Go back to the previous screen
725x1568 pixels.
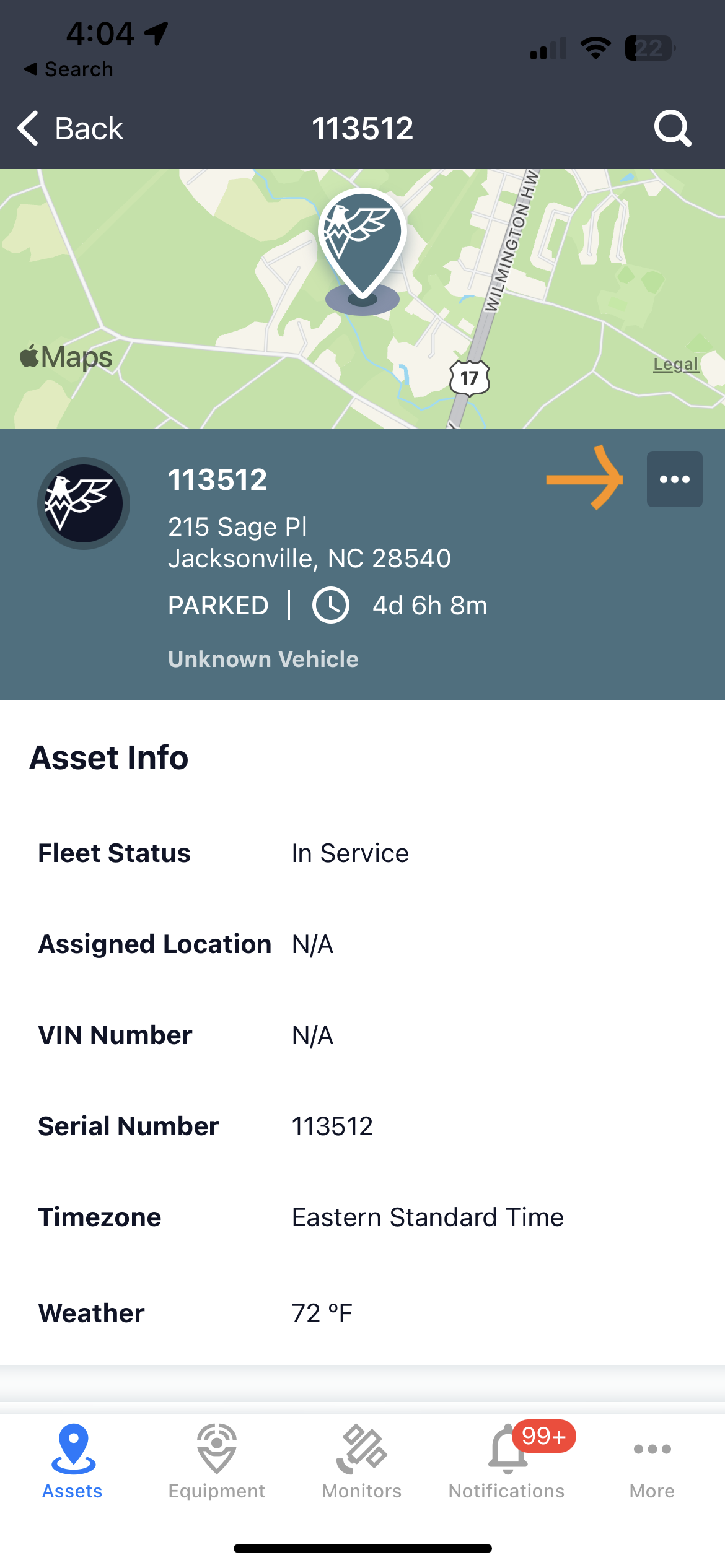coord(71,129)
